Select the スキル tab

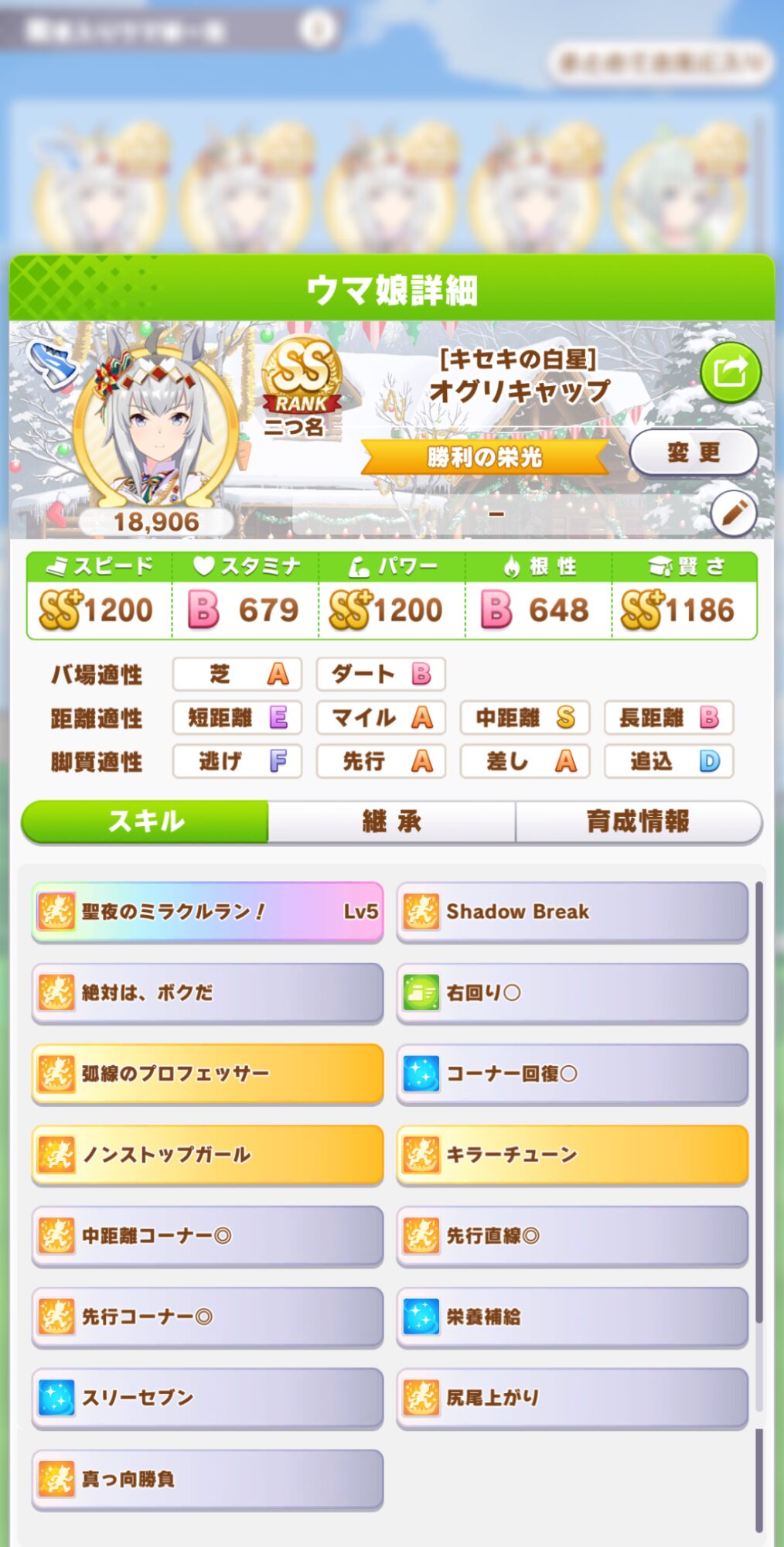tap(145, 821)
